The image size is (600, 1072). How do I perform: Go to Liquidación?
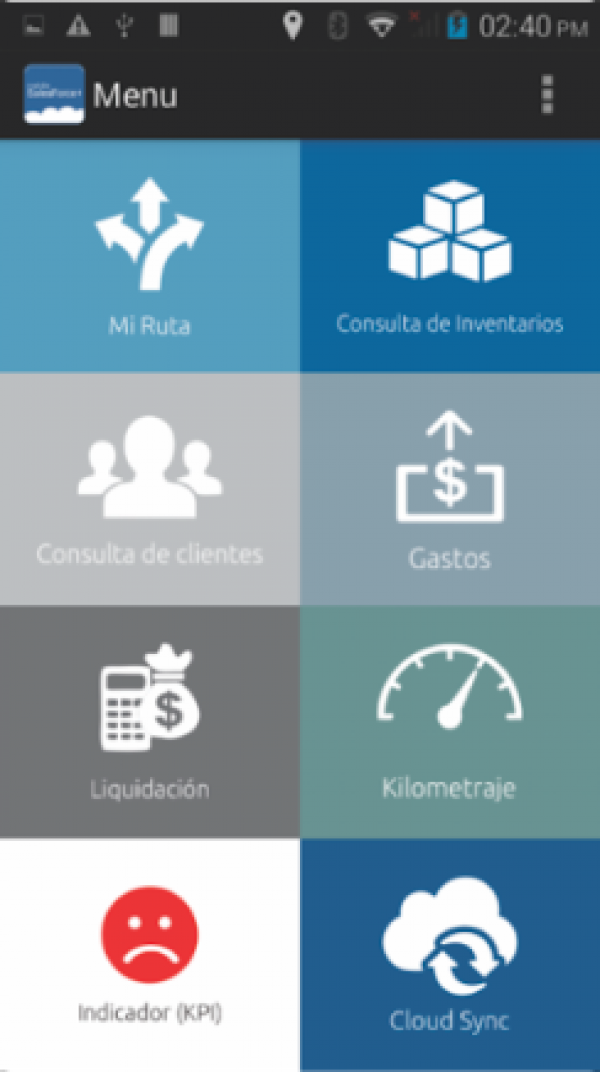150,722
